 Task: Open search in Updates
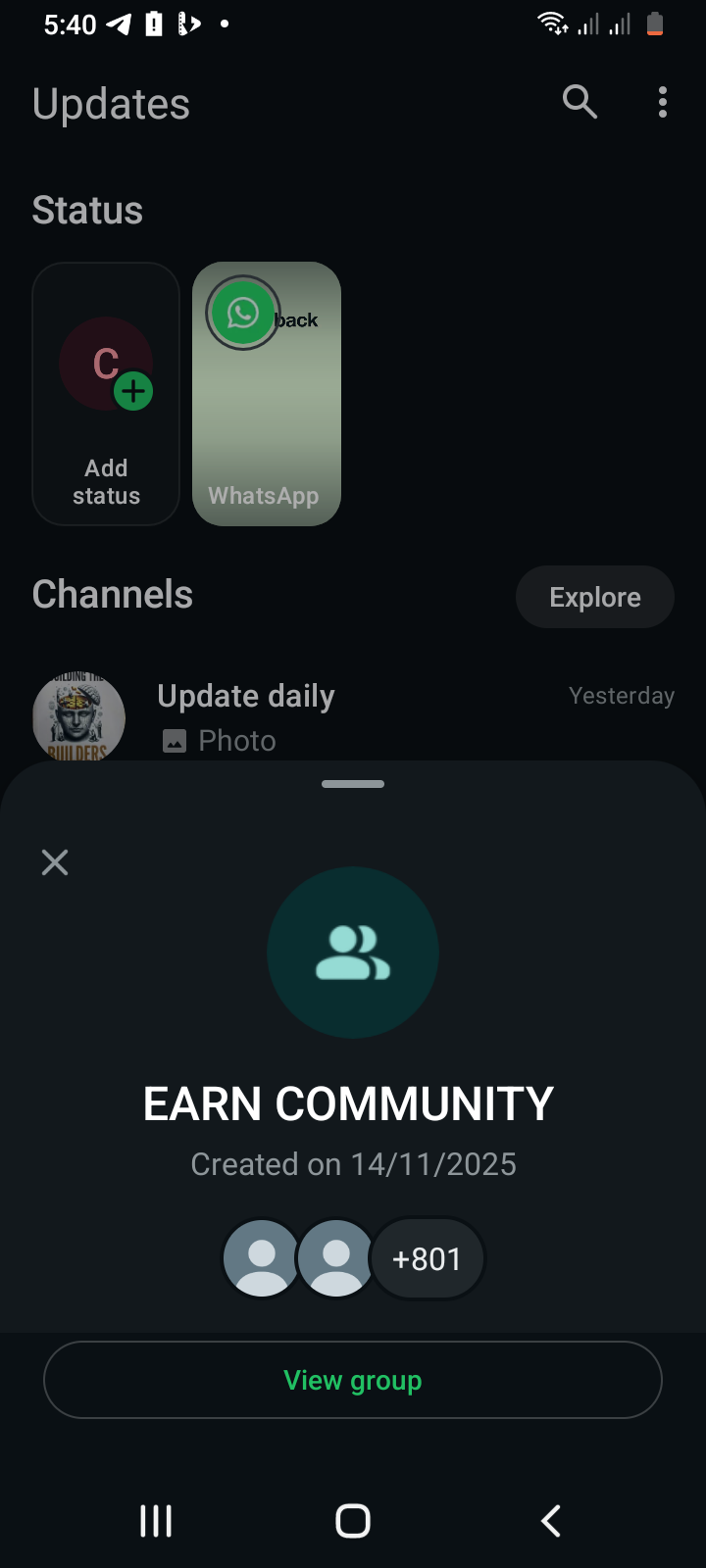click(580, 102)
